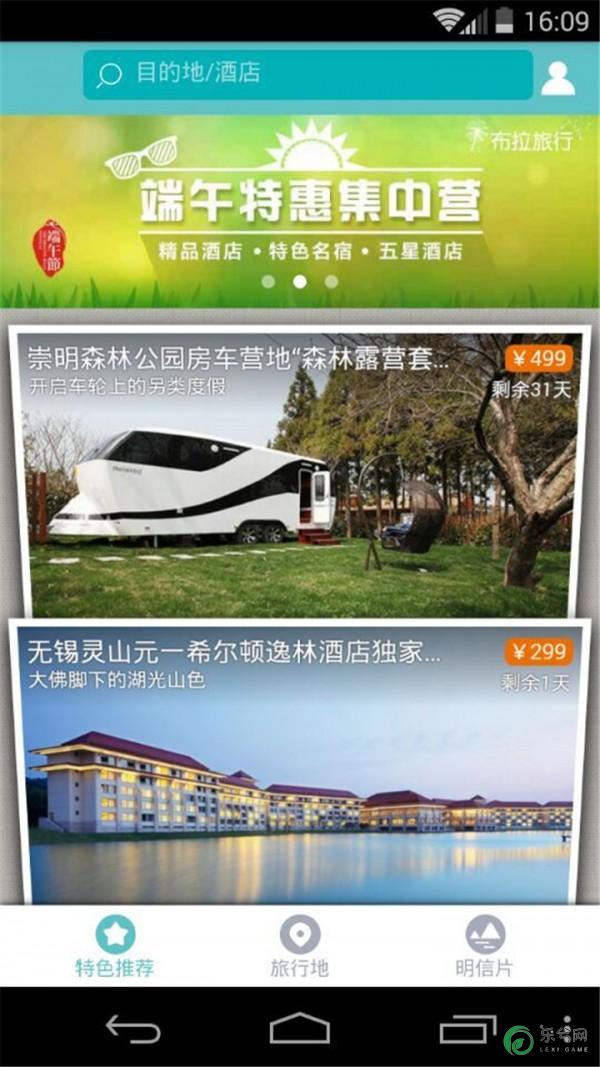Switch to the 特色推荐 tab

point(115,946)
